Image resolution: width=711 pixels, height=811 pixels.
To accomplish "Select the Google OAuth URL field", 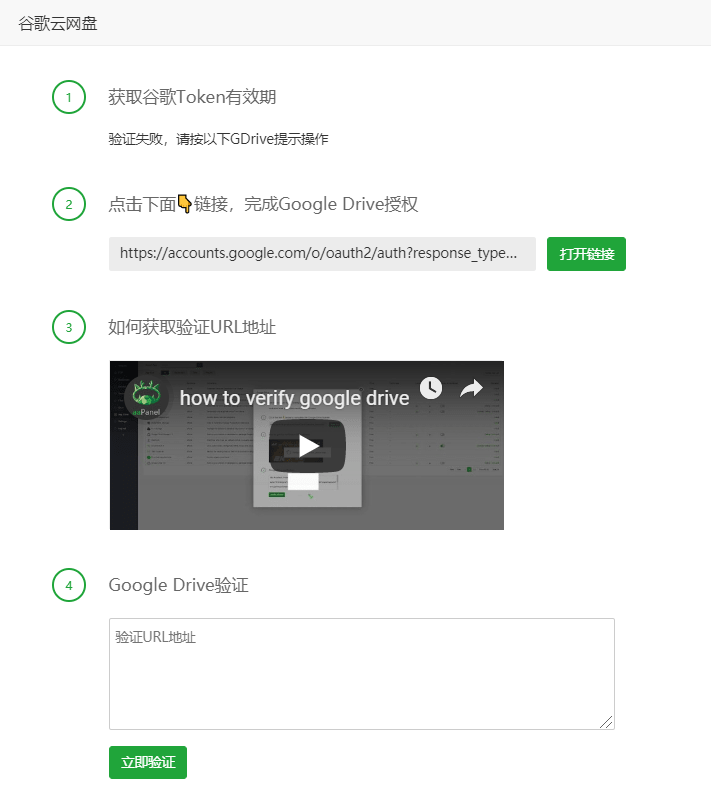I will pos(322,254).
